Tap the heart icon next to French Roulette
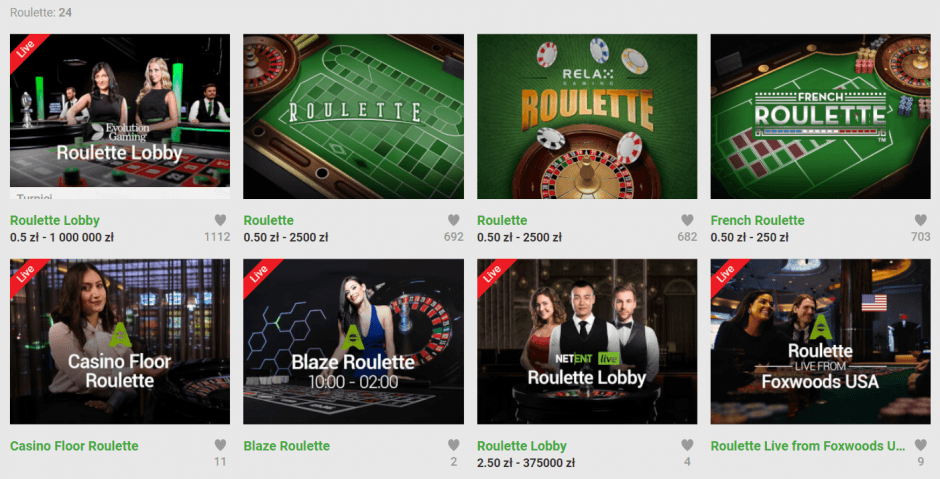940x479 pixels. click(920, 220)
